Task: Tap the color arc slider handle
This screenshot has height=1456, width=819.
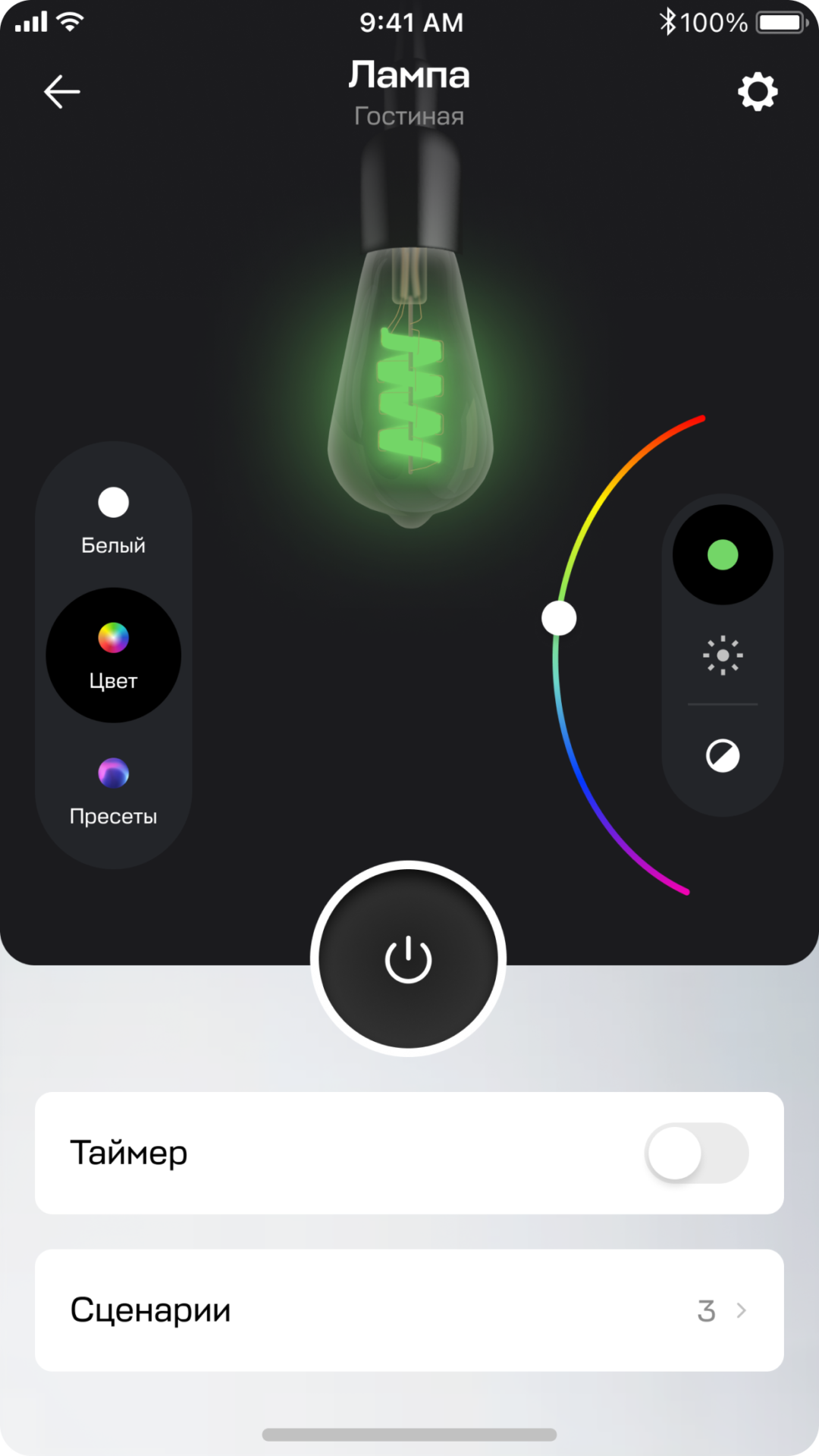Action: point(559,618)
